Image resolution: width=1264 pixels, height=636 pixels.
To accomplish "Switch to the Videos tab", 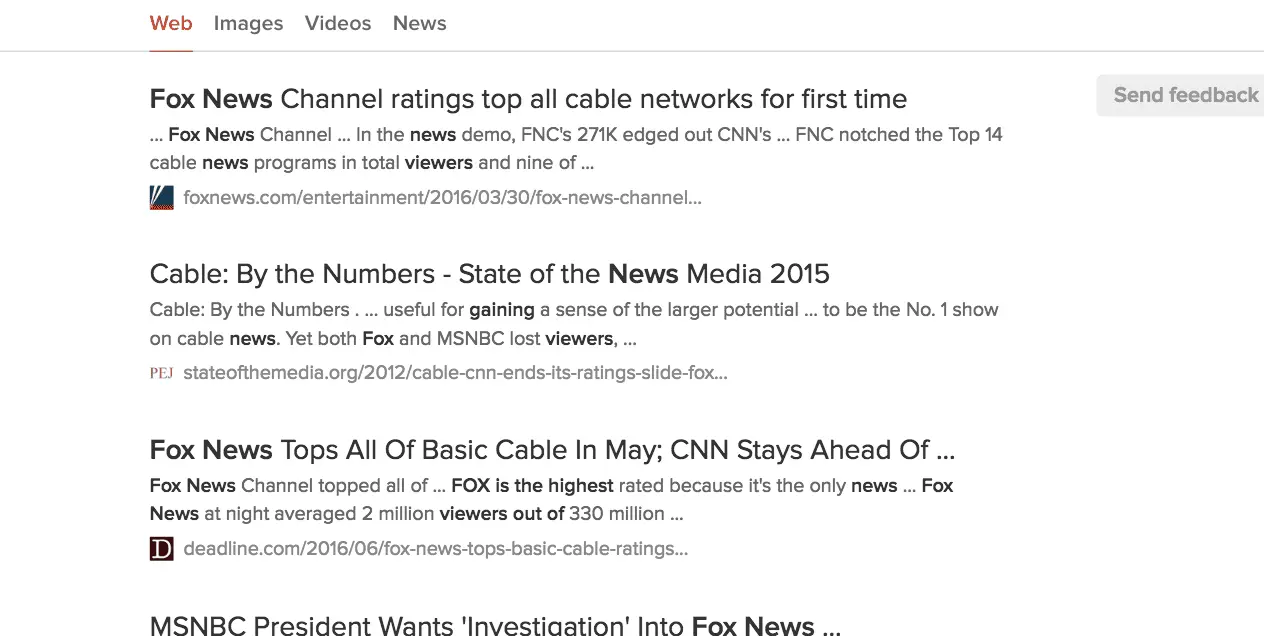I will [338, 23].
